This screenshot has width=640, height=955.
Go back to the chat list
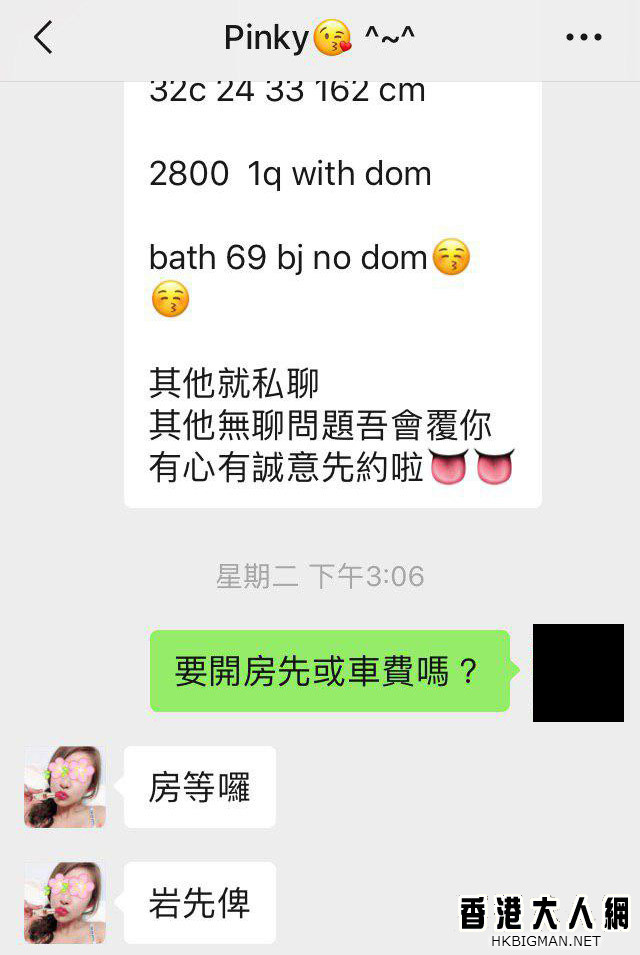pyautogui.click(x=42, y=38)
